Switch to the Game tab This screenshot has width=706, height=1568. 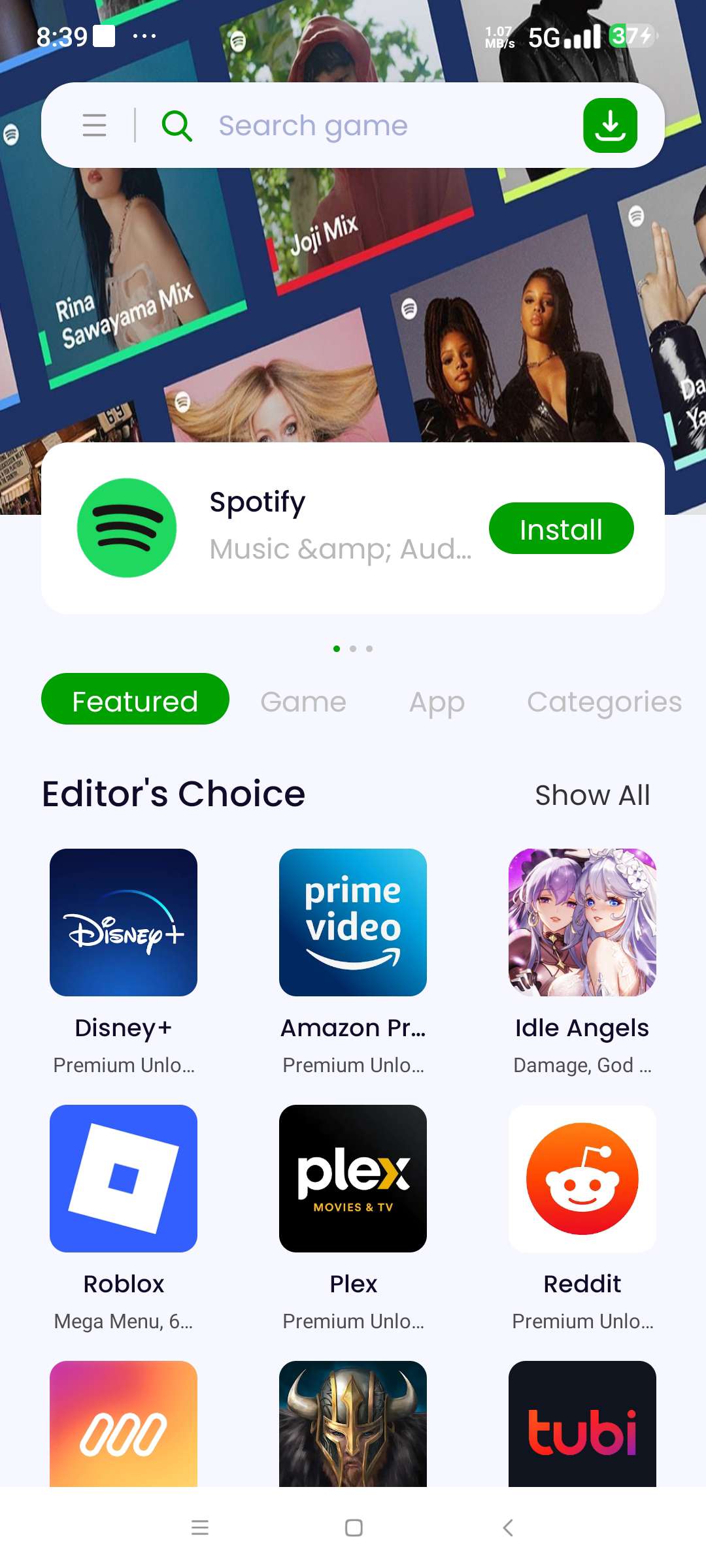[303, 702]
